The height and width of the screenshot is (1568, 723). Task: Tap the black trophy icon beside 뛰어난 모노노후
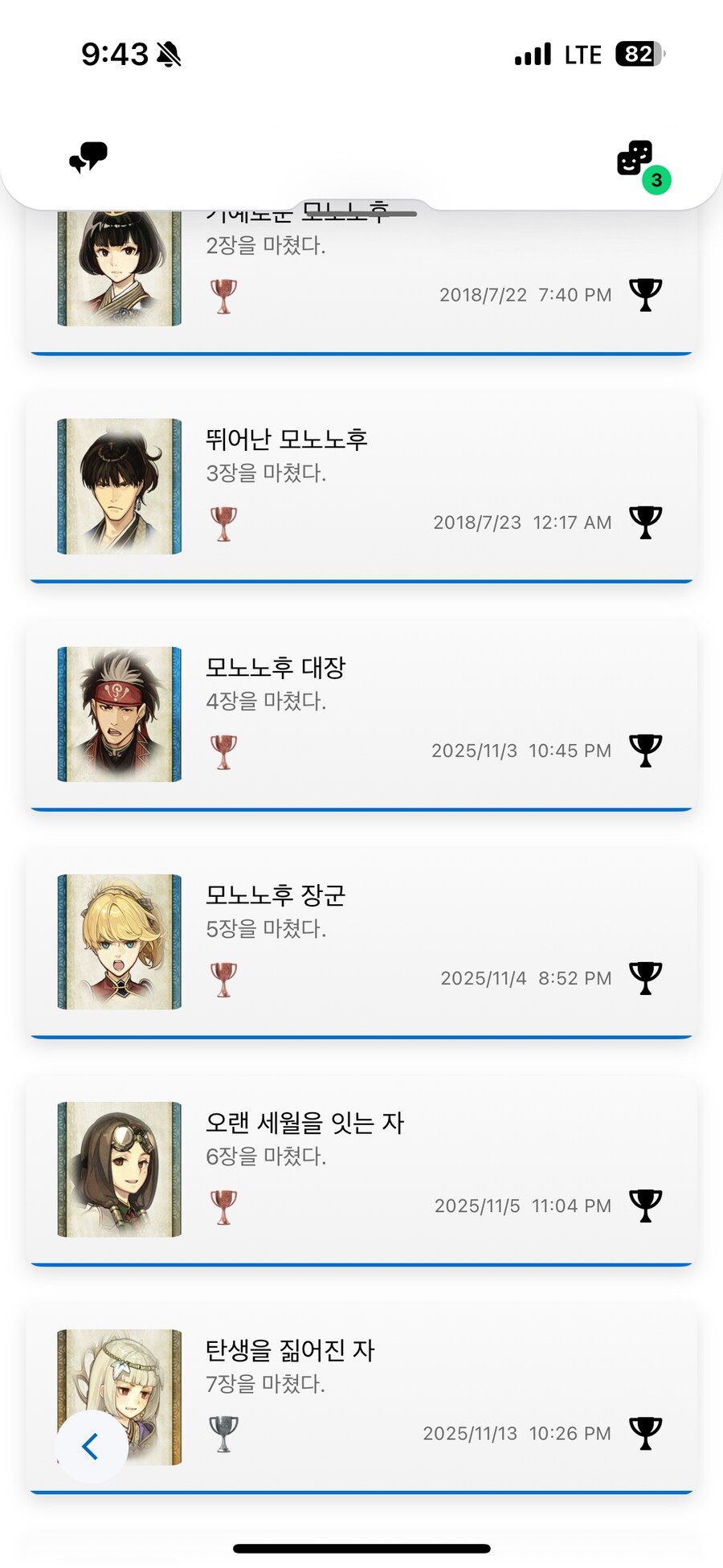(645, 521)
